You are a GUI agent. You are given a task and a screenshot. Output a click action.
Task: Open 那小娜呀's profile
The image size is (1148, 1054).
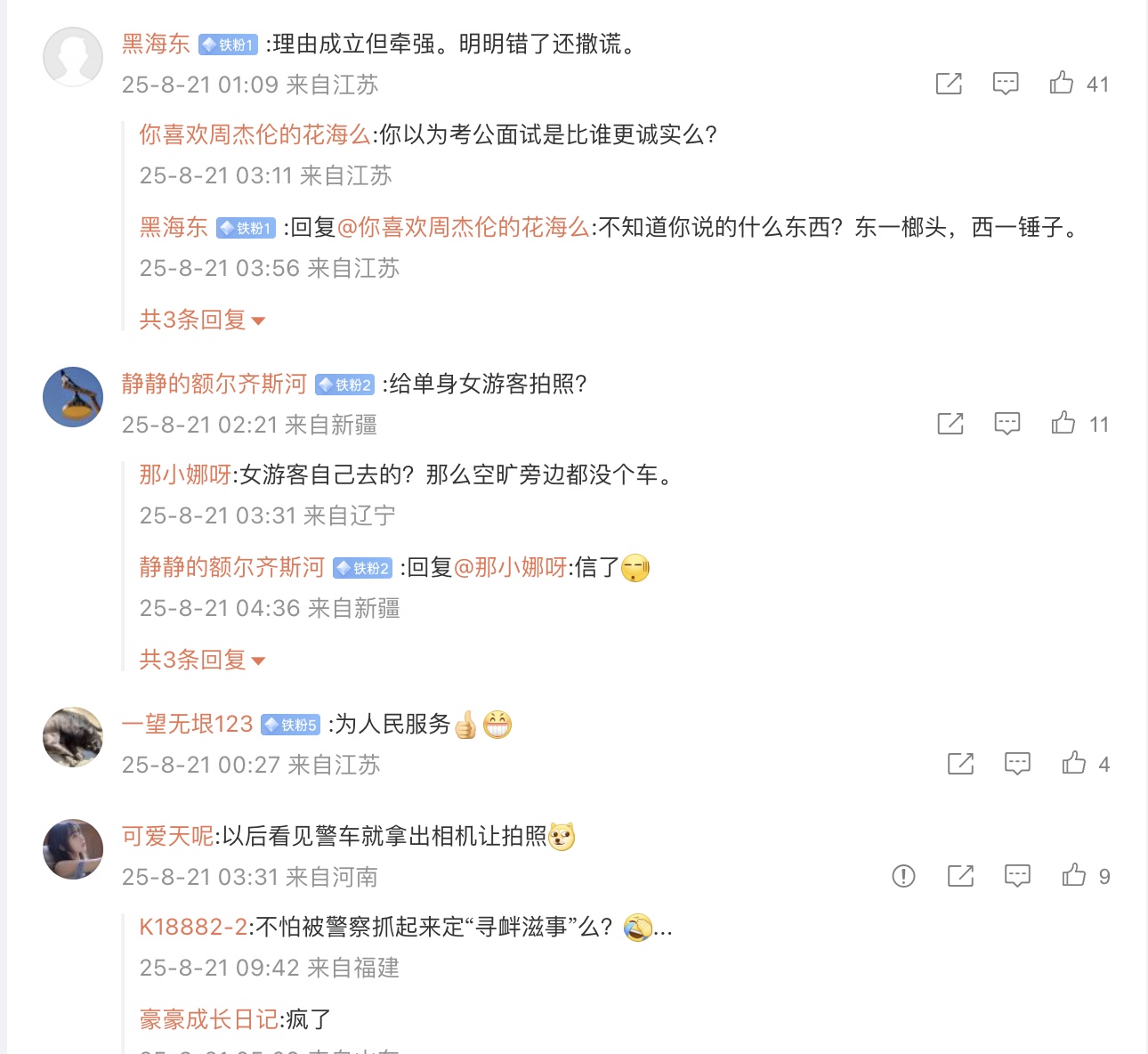click(x=184, y=474)
